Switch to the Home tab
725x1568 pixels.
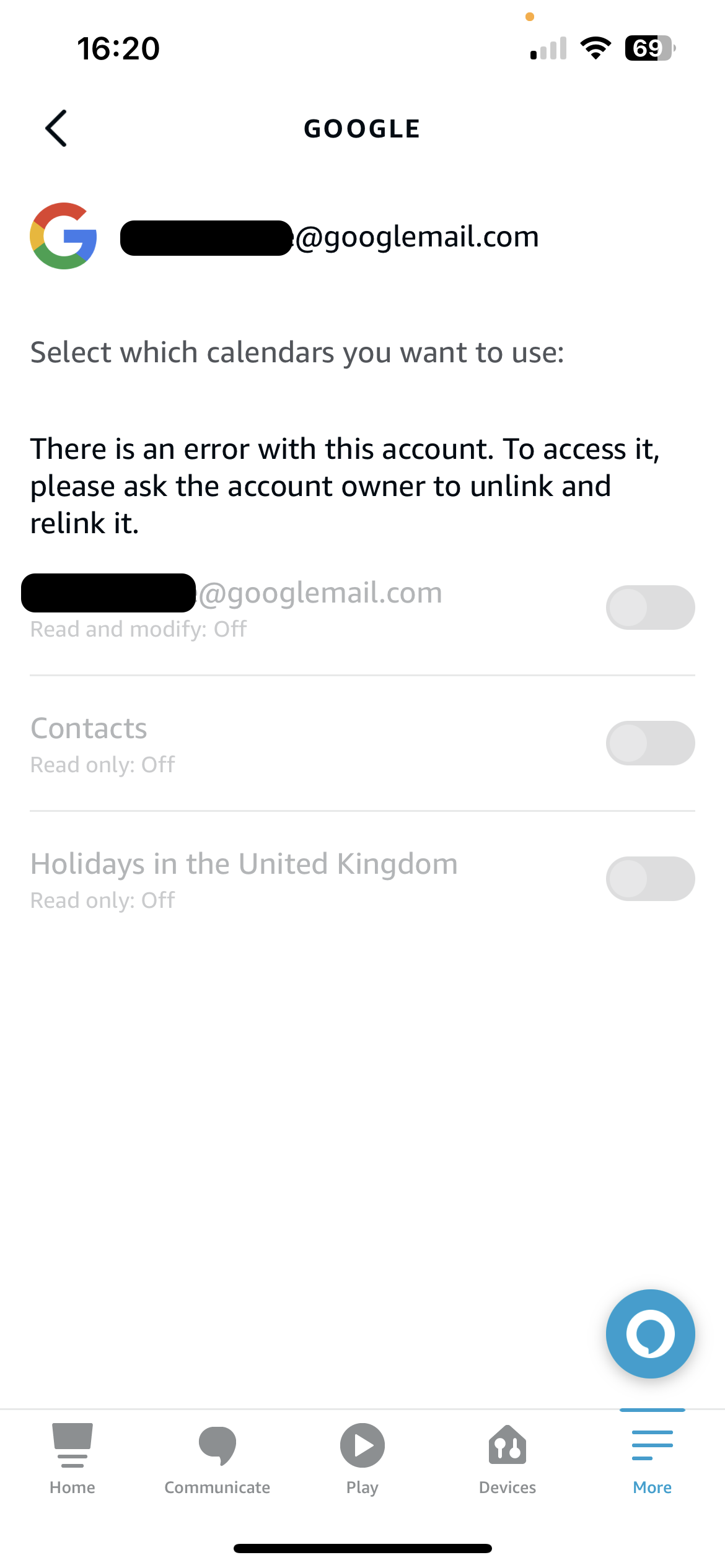coord(72,1458)
